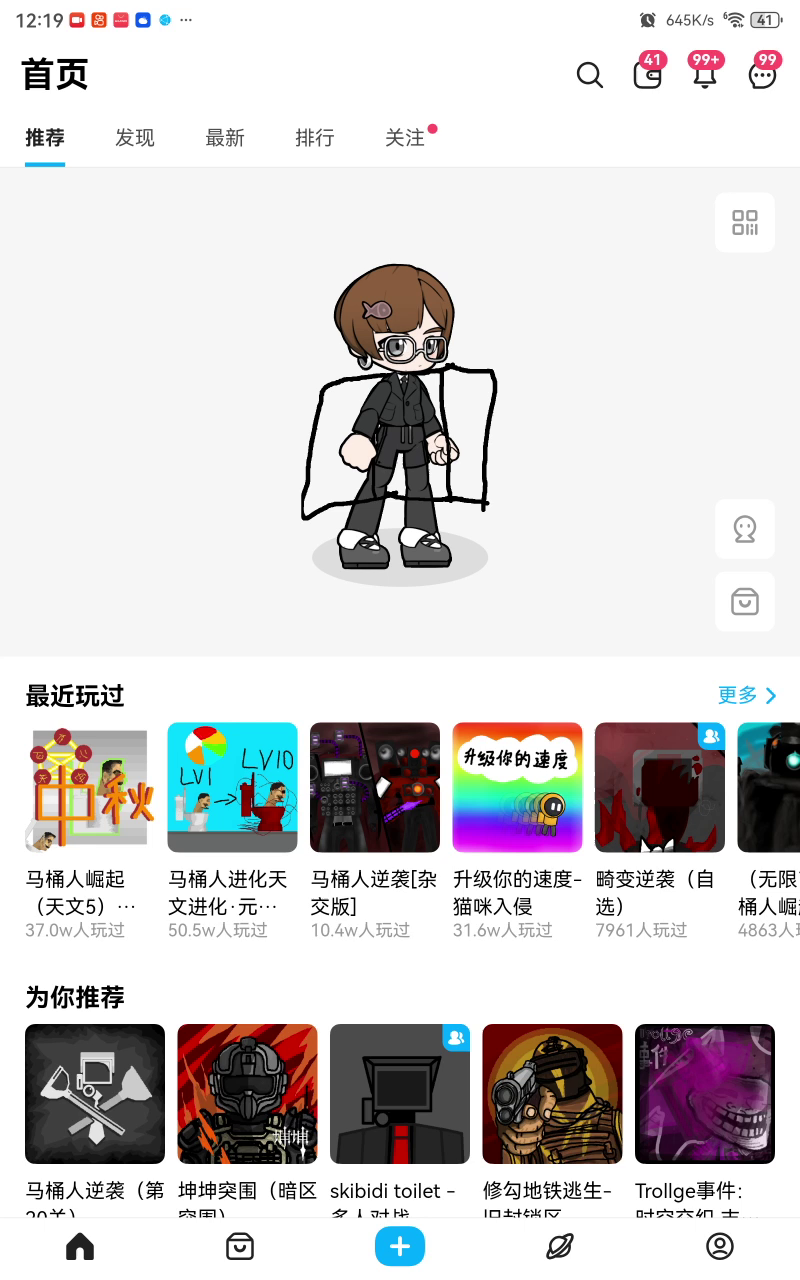Go to the profile tab
The width and height of the screenshot is (800, 1280).
[x=720, y=1246]
